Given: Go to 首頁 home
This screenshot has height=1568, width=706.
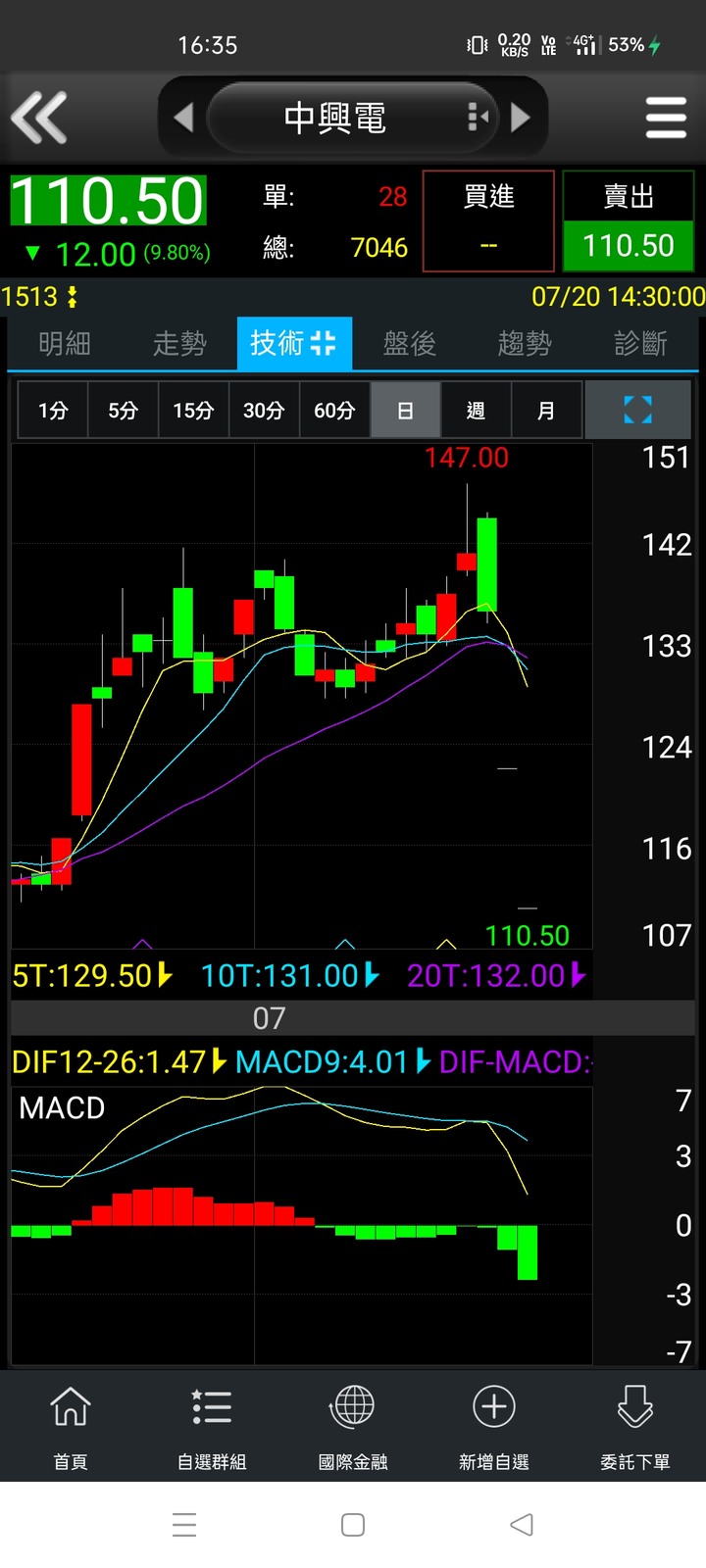Looking at the screenshot, I should [x=71, y=1427].
